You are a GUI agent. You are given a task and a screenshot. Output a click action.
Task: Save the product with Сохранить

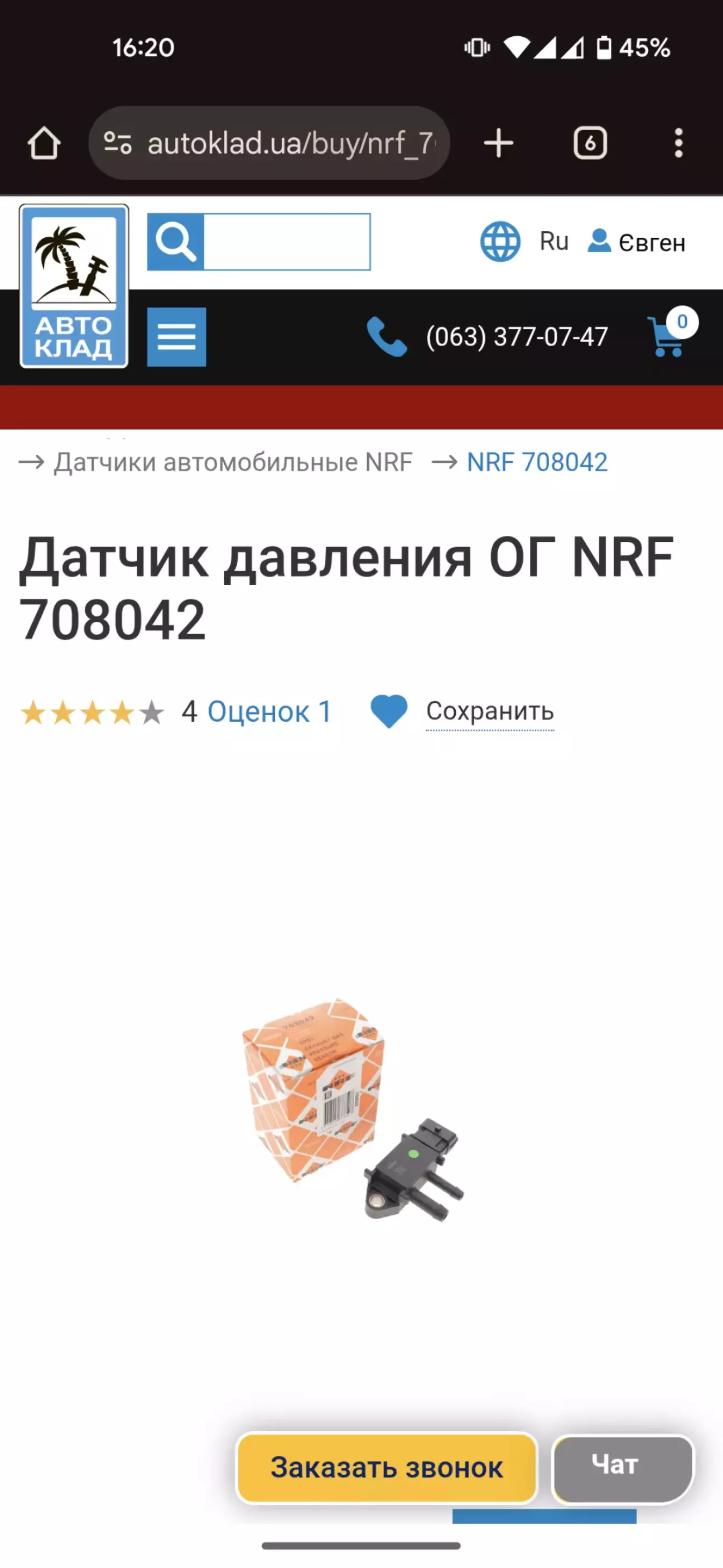point(489,711)
